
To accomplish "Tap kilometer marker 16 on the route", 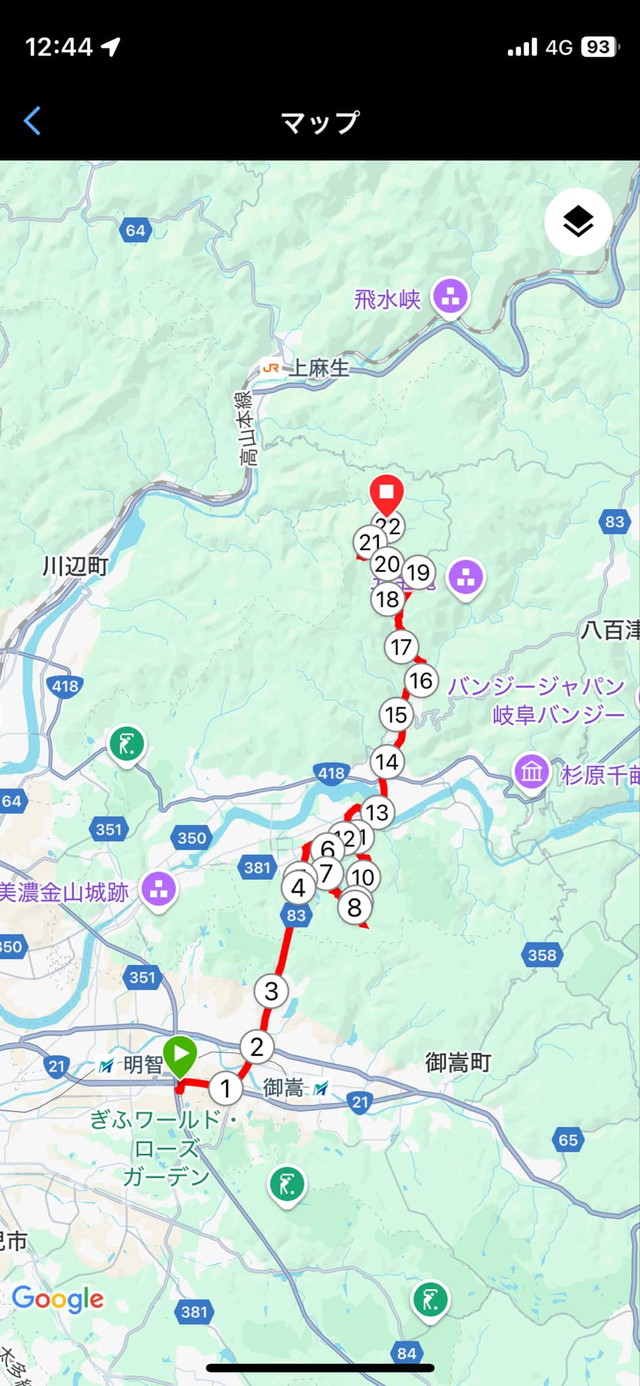I will coord(422,681).
